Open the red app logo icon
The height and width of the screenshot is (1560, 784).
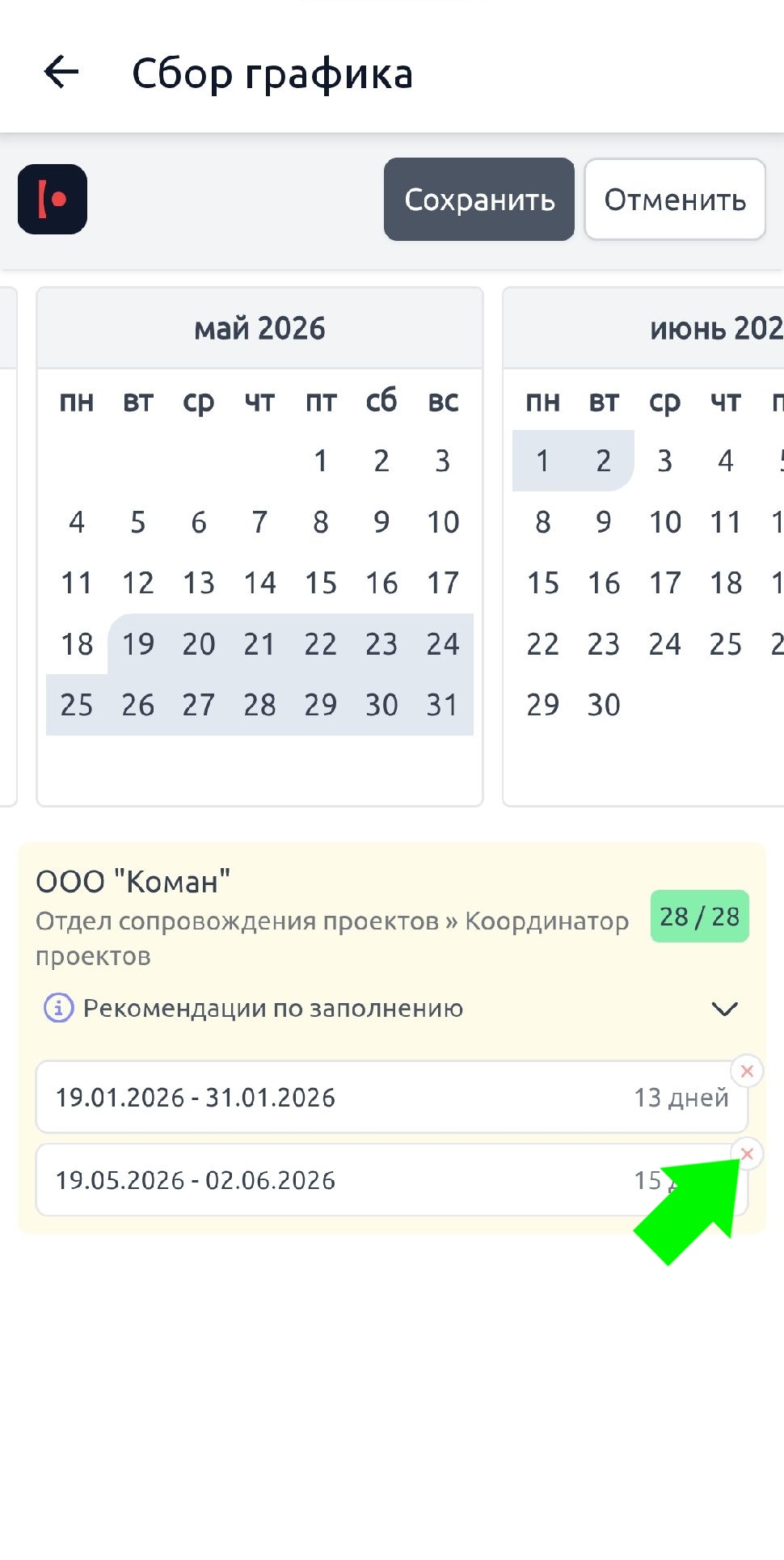click(x=53, y=200)
